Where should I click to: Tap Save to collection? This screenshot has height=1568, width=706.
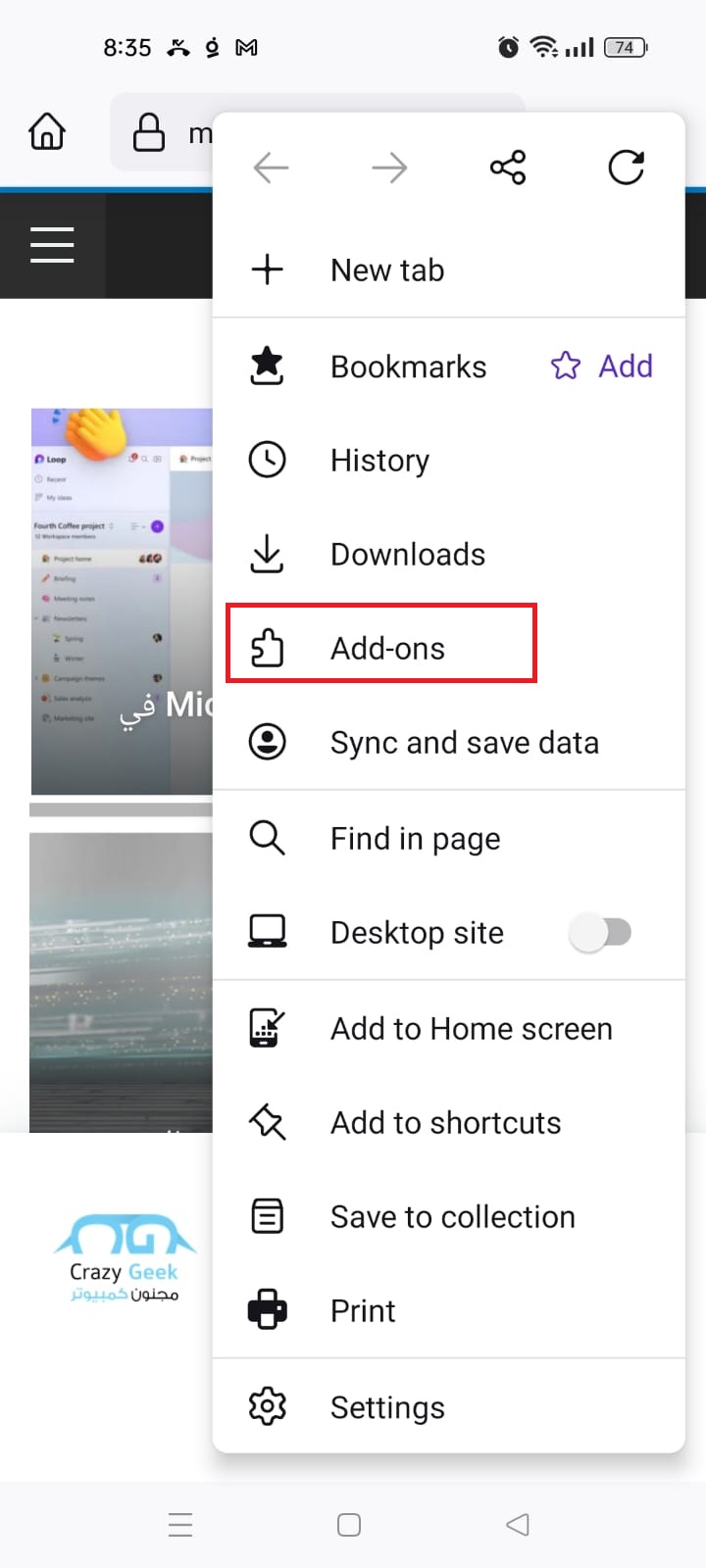tap(452, 1217)
